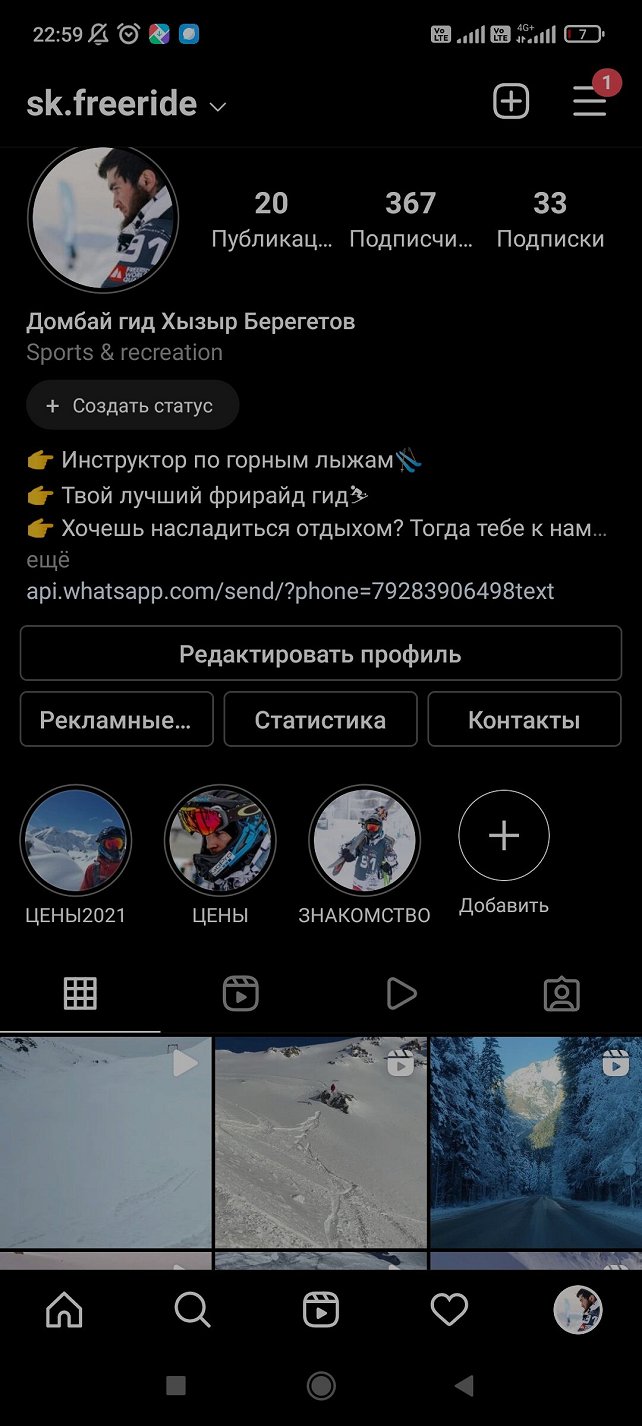Open the ЦЕНЫ2021 story highlight
This screenshot has width=642, height=1426.
76,840
